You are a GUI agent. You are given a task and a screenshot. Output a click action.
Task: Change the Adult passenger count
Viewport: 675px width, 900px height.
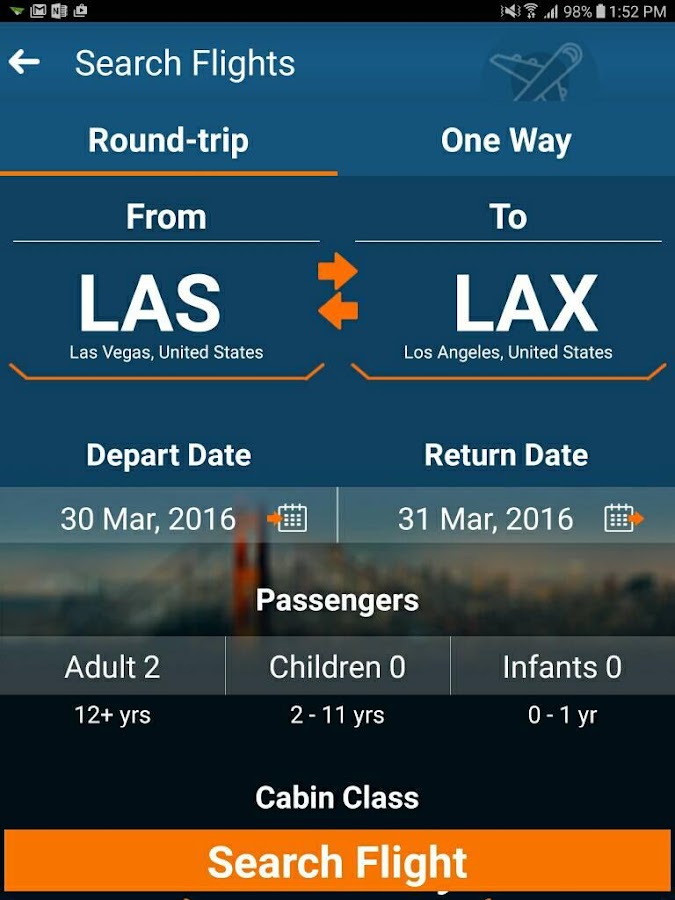point(112,667)
